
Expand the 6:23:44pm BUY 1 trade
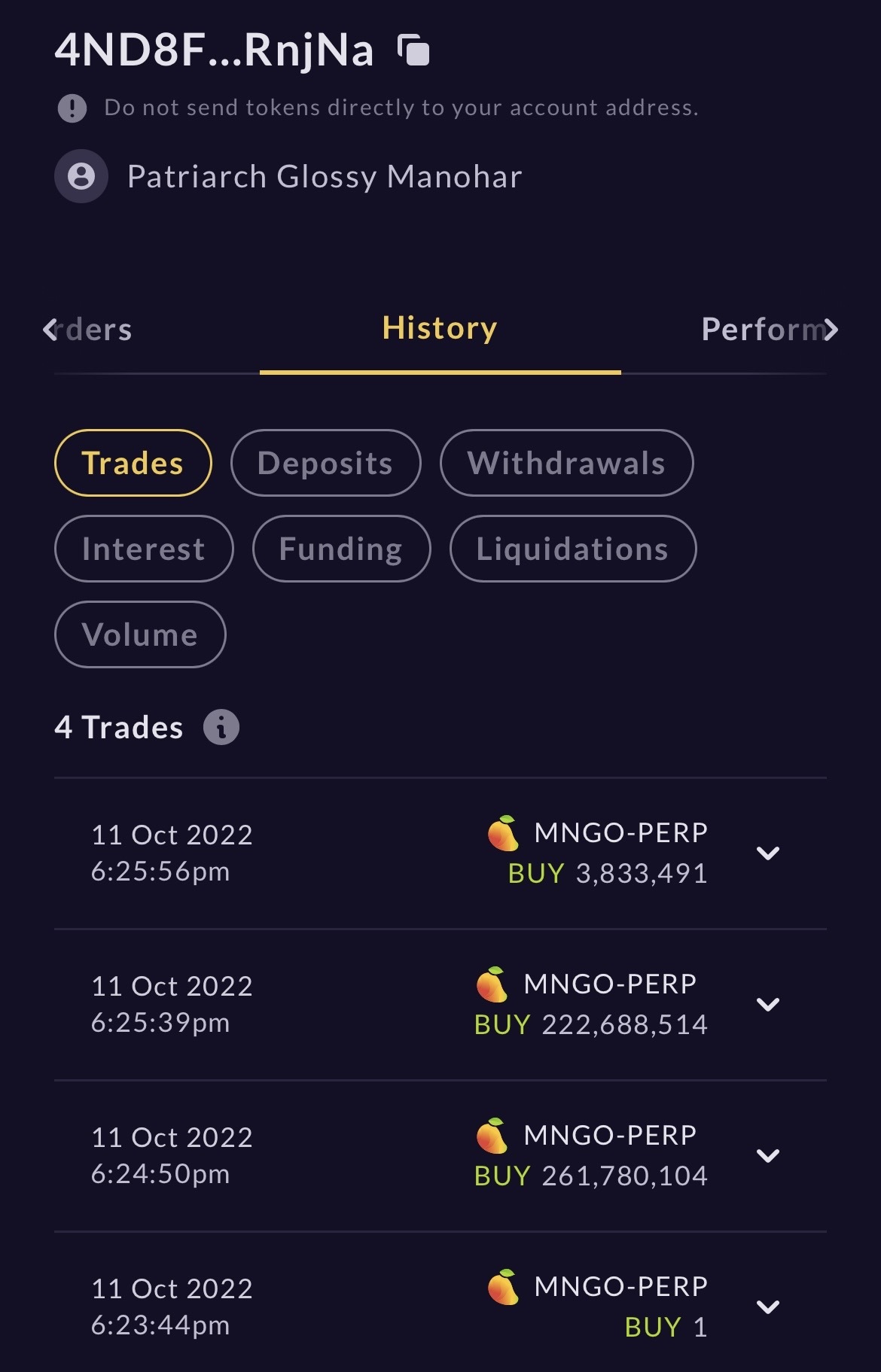click(x=767, y=1307)
